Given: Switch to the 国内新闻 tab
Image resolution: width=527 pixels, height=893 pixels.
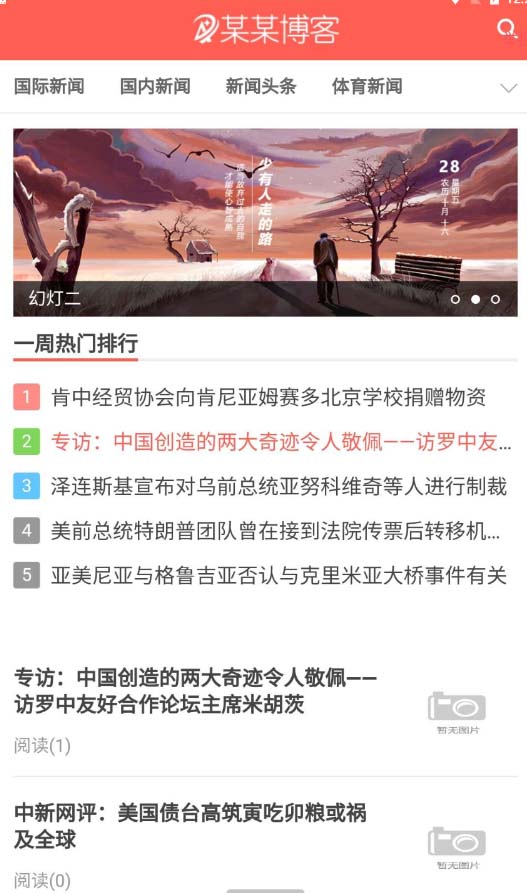Looking at the screenshot, I should pyautogui.click(x=155, y=87).
